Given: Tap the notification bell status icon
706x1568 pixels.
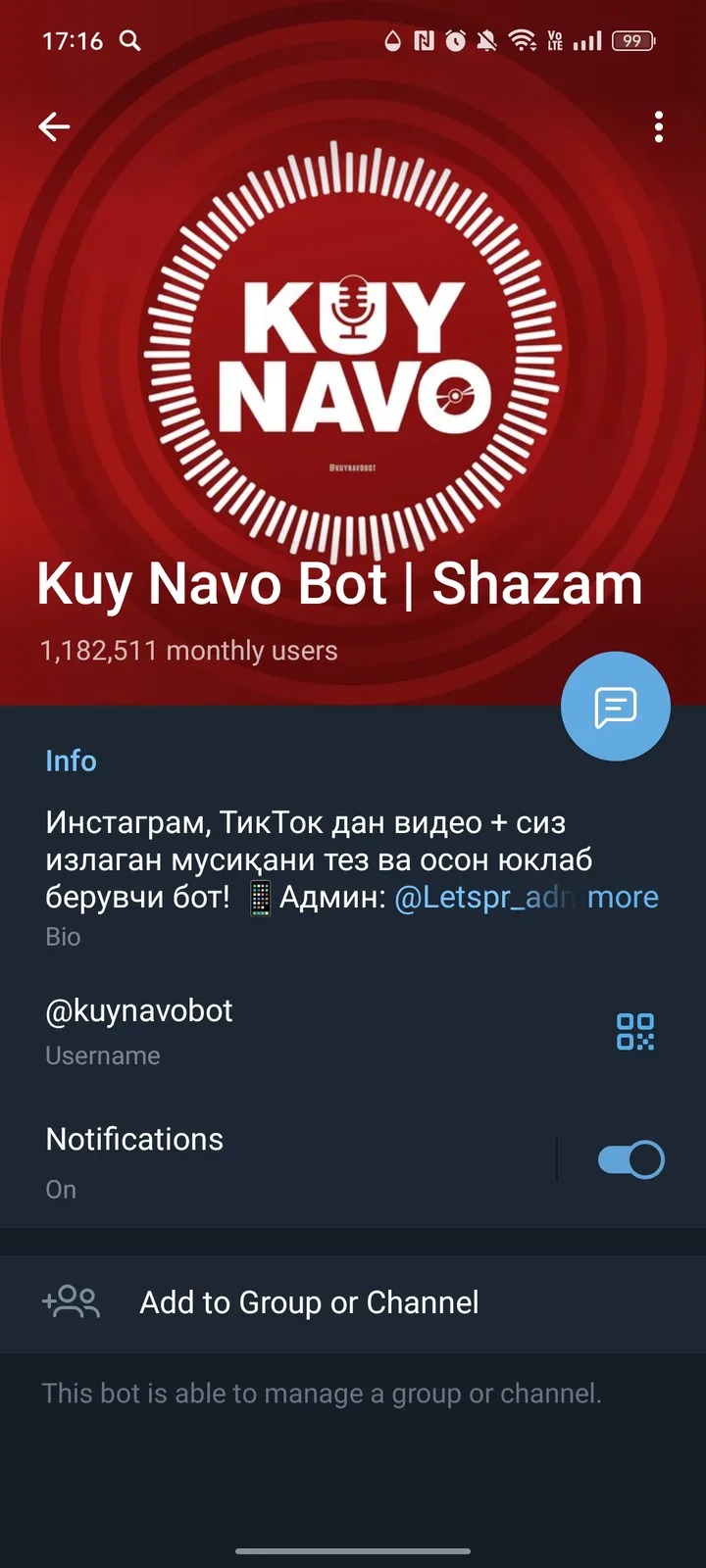Looking at the screenshot, I should (x=484, y=41).
